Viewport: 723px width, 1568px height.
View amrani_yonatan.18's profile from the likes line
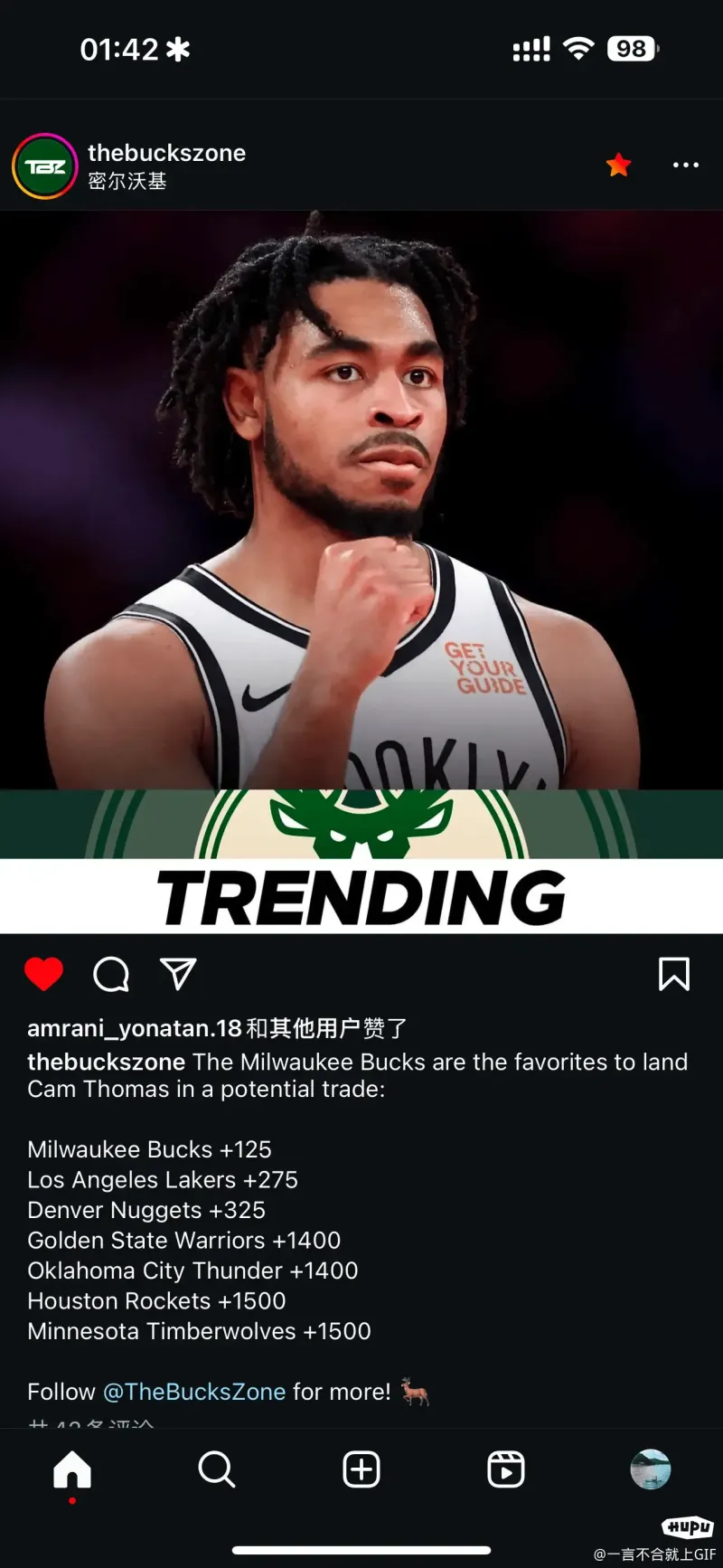pyautogui.click(x=134, y=1028)
